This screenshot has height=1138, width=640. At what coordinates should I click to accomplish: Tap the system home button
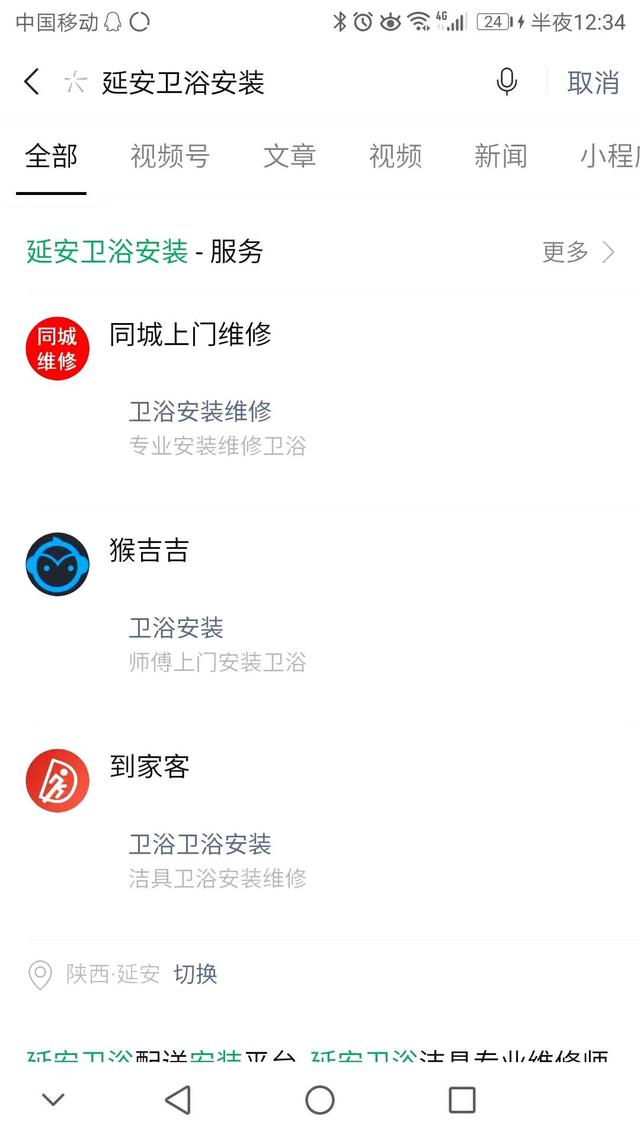point(320,1100)
